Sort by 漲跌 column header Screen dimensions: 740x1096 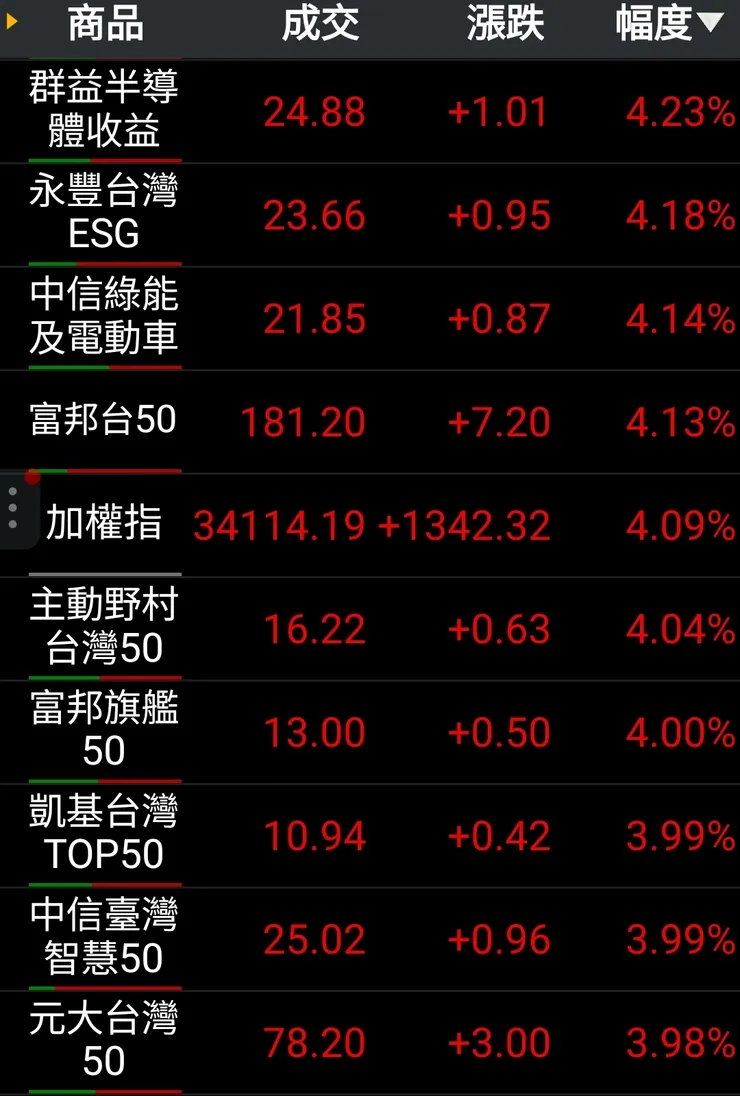point(505,24)
